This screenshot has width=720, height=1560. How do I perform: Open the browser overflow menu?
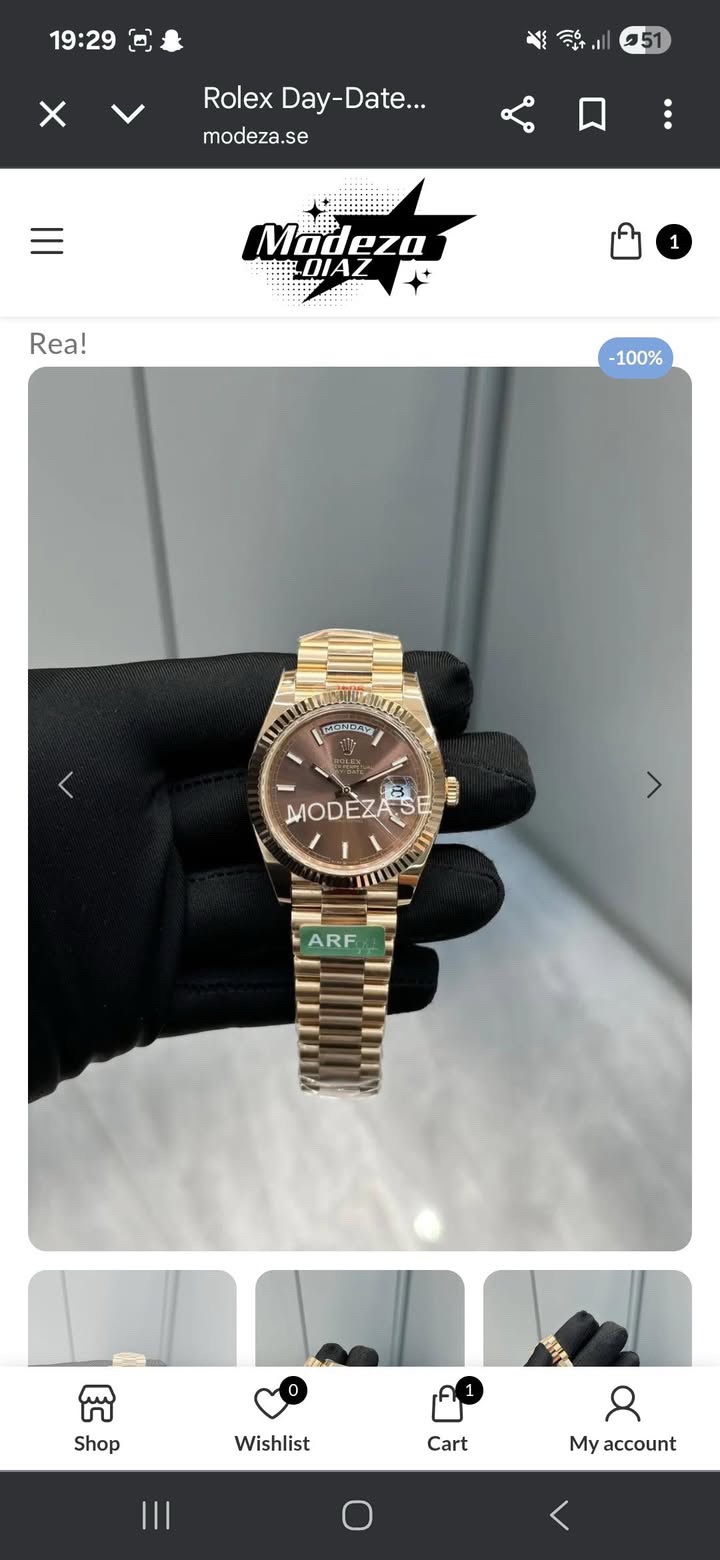tap(667, 114)
